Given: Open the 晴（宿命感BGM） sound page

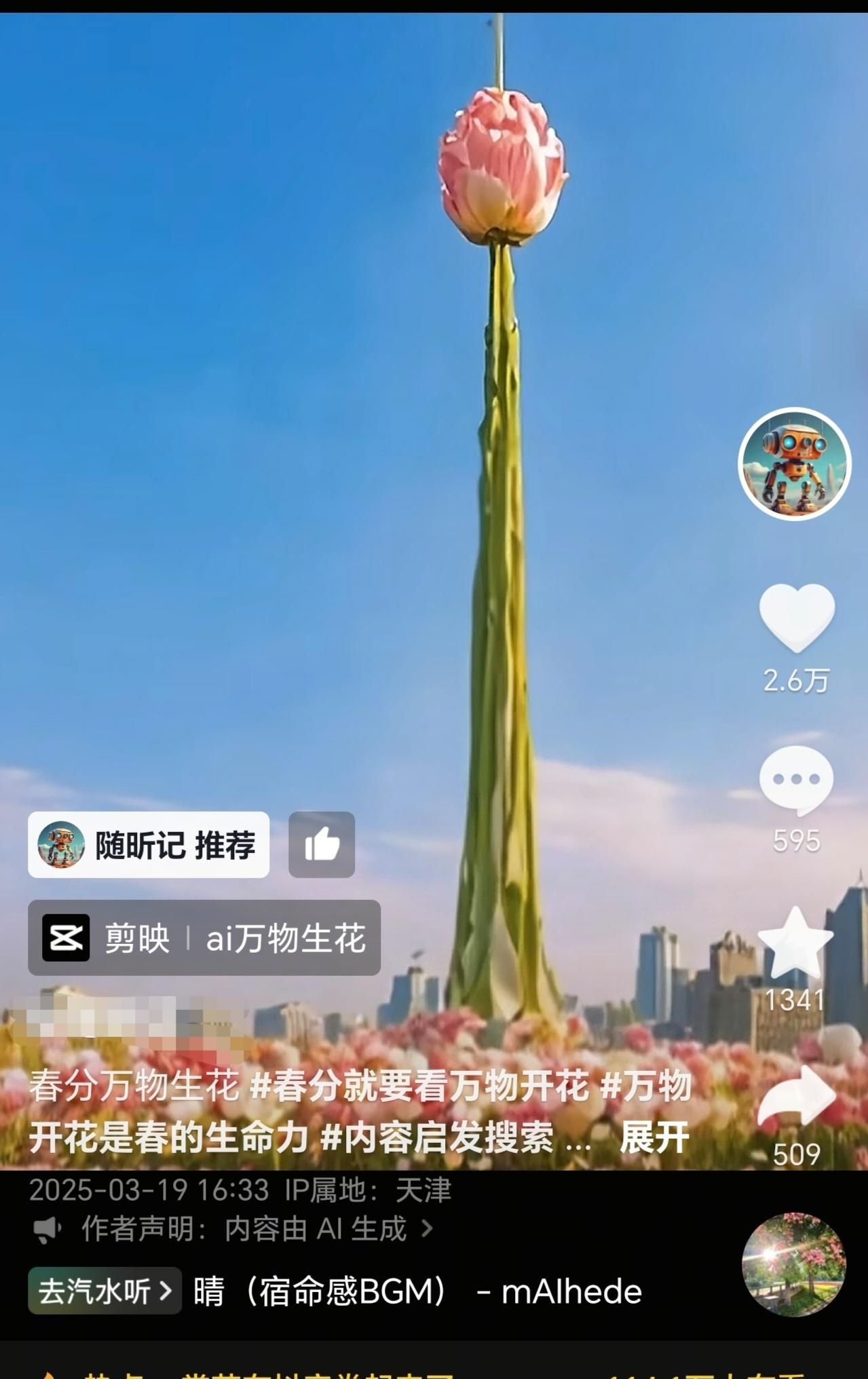Looking at the screenshot, I should pyautogui.click(x=417, y=1291).
